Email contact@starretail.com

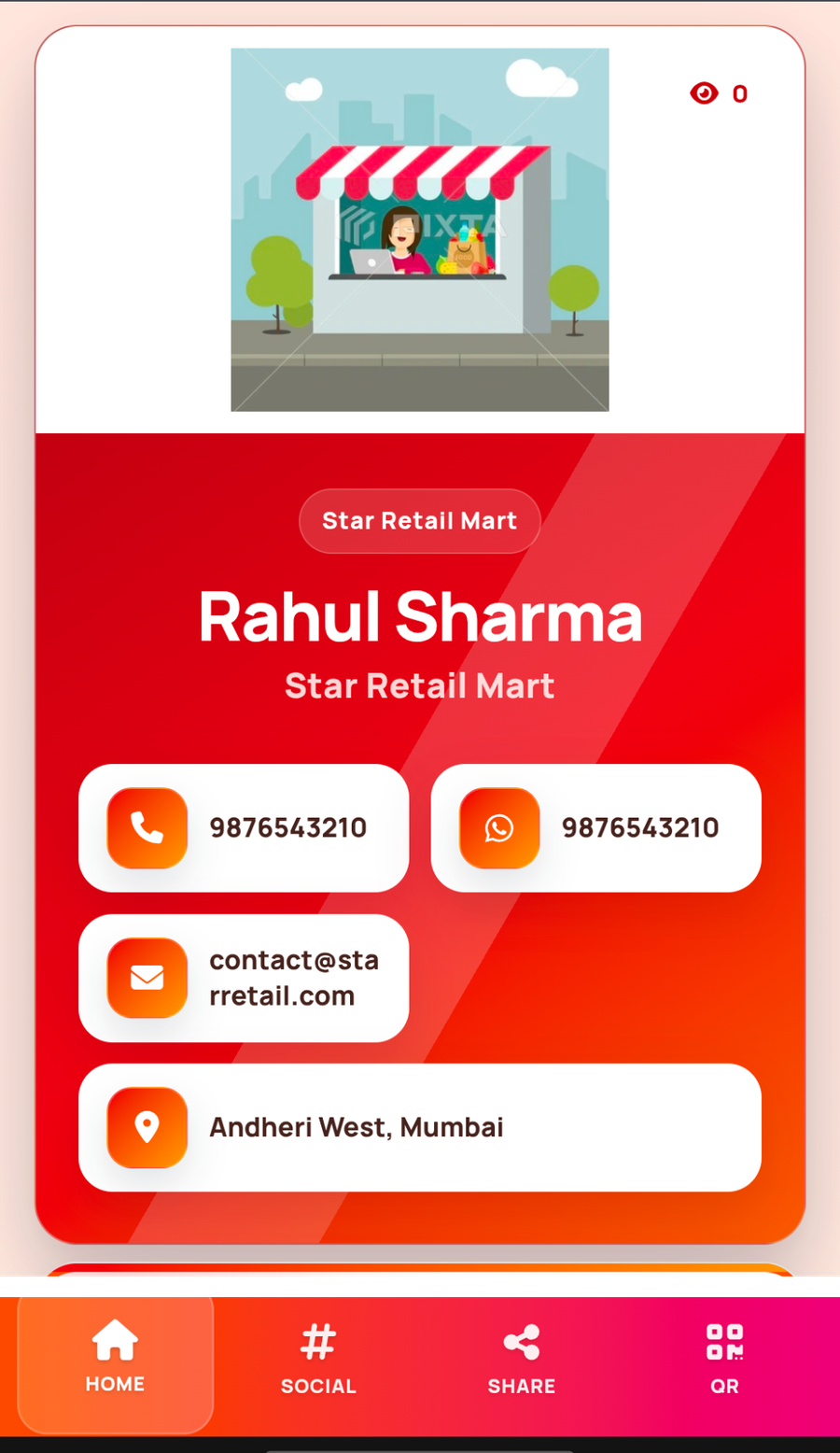tap(244, 978)
